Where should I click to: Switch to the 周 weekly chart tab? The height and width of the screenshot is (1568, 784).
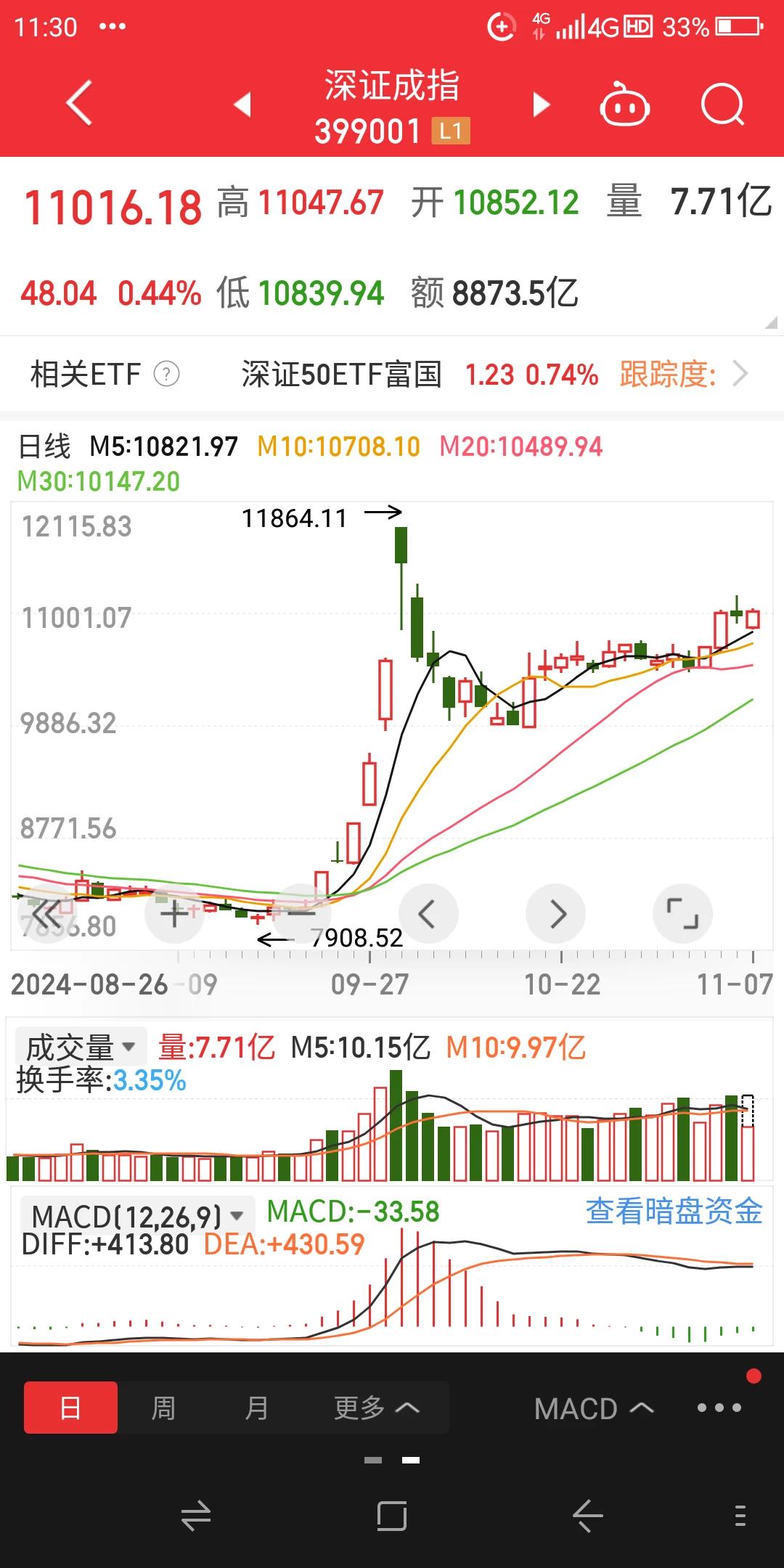pyautogui.click(x=163, y=1408)
